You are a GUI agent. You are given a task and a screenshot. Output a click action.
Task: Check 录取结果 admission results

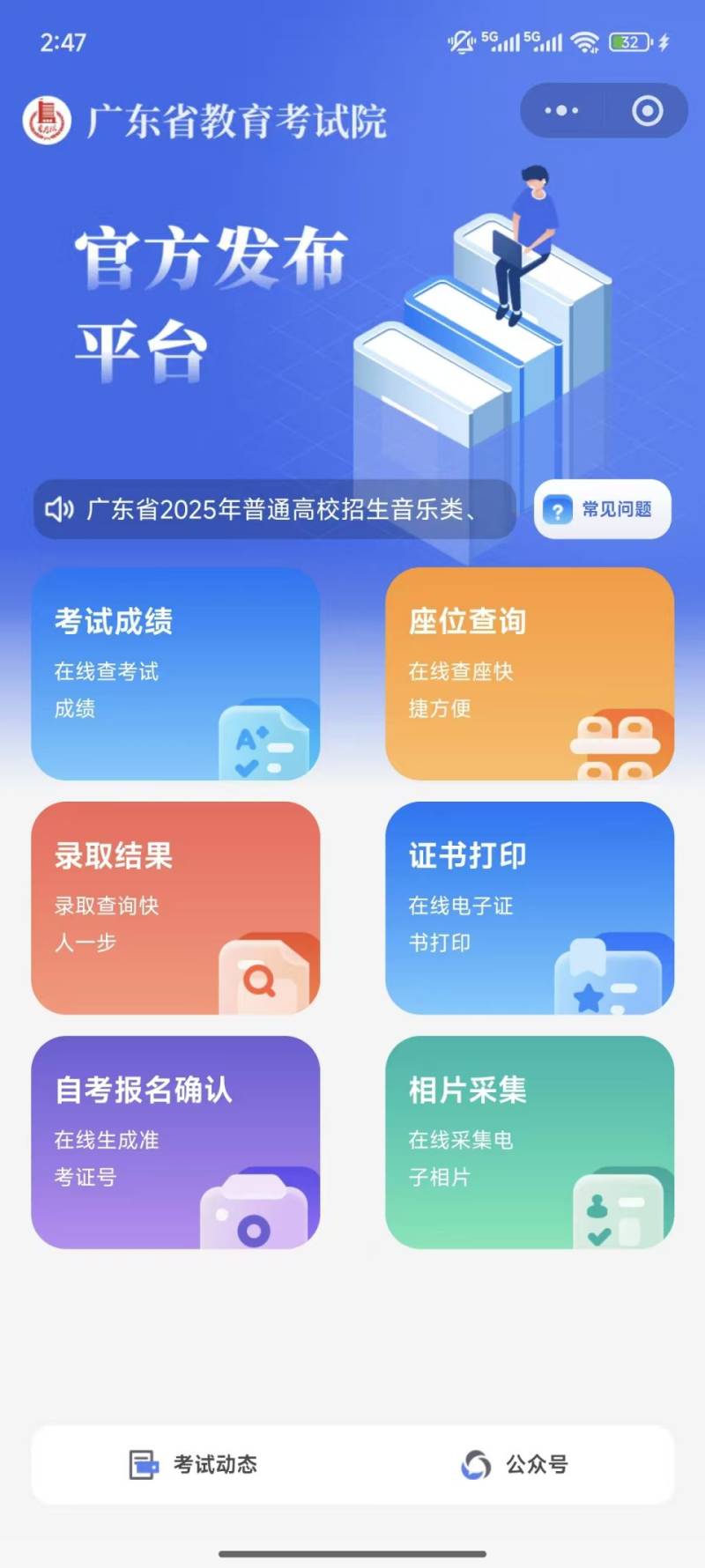click(x=175, y=908)
